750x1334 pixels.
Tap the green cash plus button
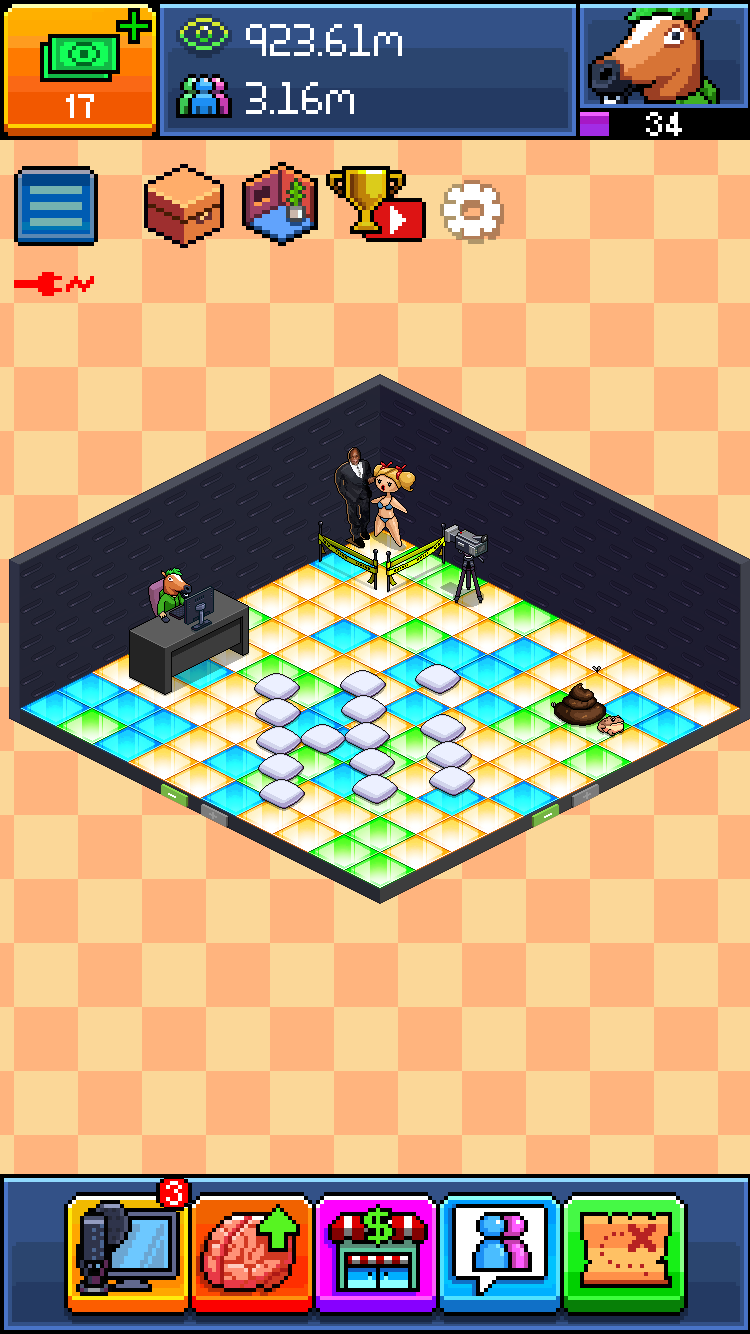tap(80, 68)
